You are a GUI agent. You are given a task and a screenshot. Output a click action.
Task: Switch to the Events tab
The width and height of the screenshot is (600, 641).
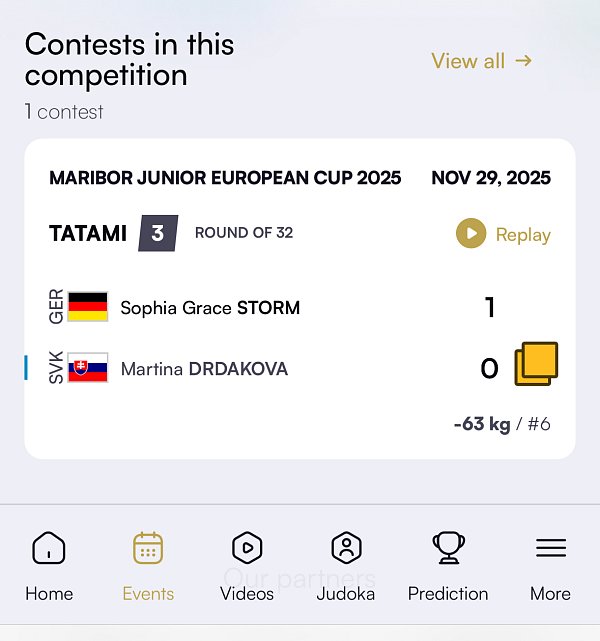click(x=148, y=566)
